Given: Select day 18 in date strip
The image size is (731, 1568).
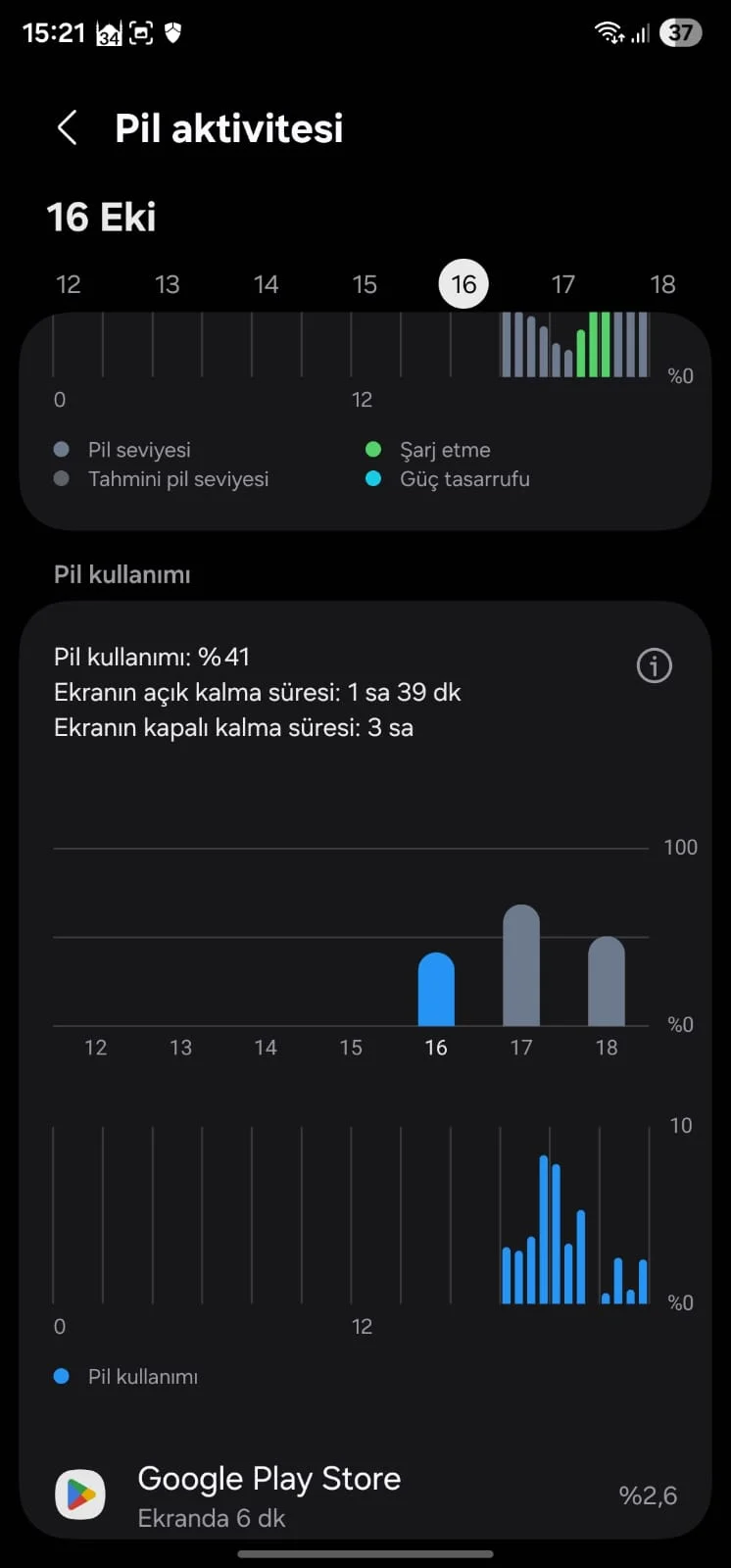Looking at the screenshot, I should [662, 284].
